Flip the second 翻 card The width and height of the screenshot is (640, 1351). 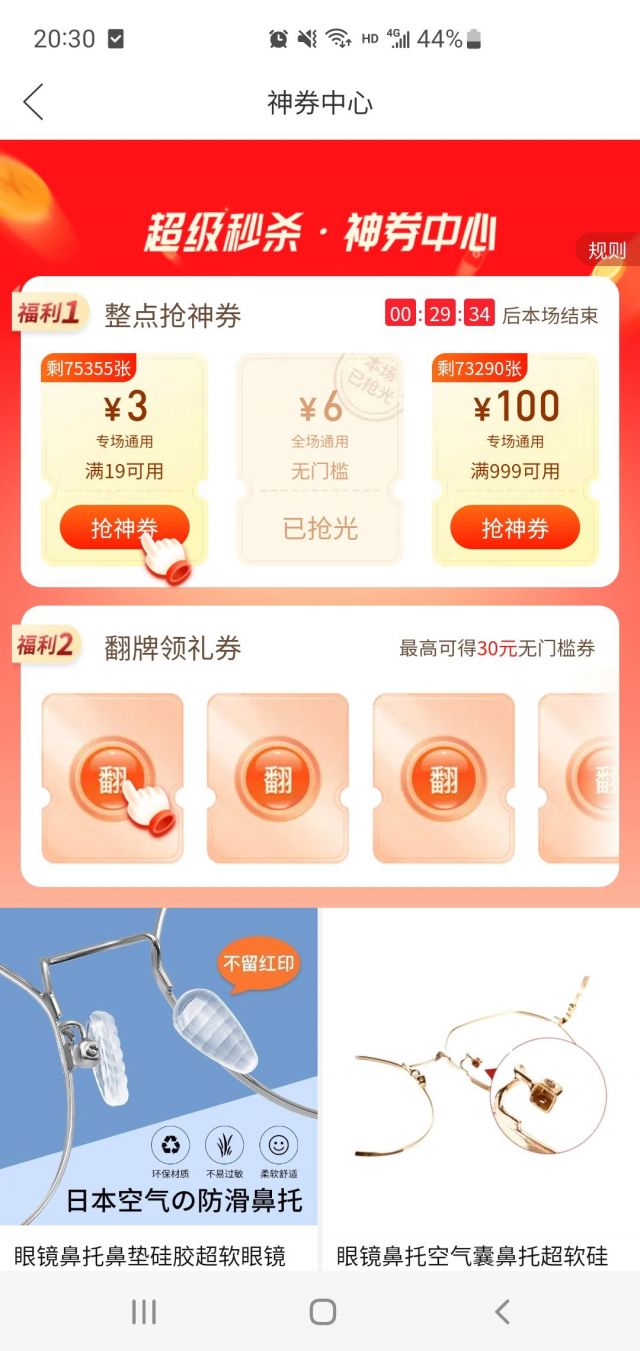[x=278, y=778]
